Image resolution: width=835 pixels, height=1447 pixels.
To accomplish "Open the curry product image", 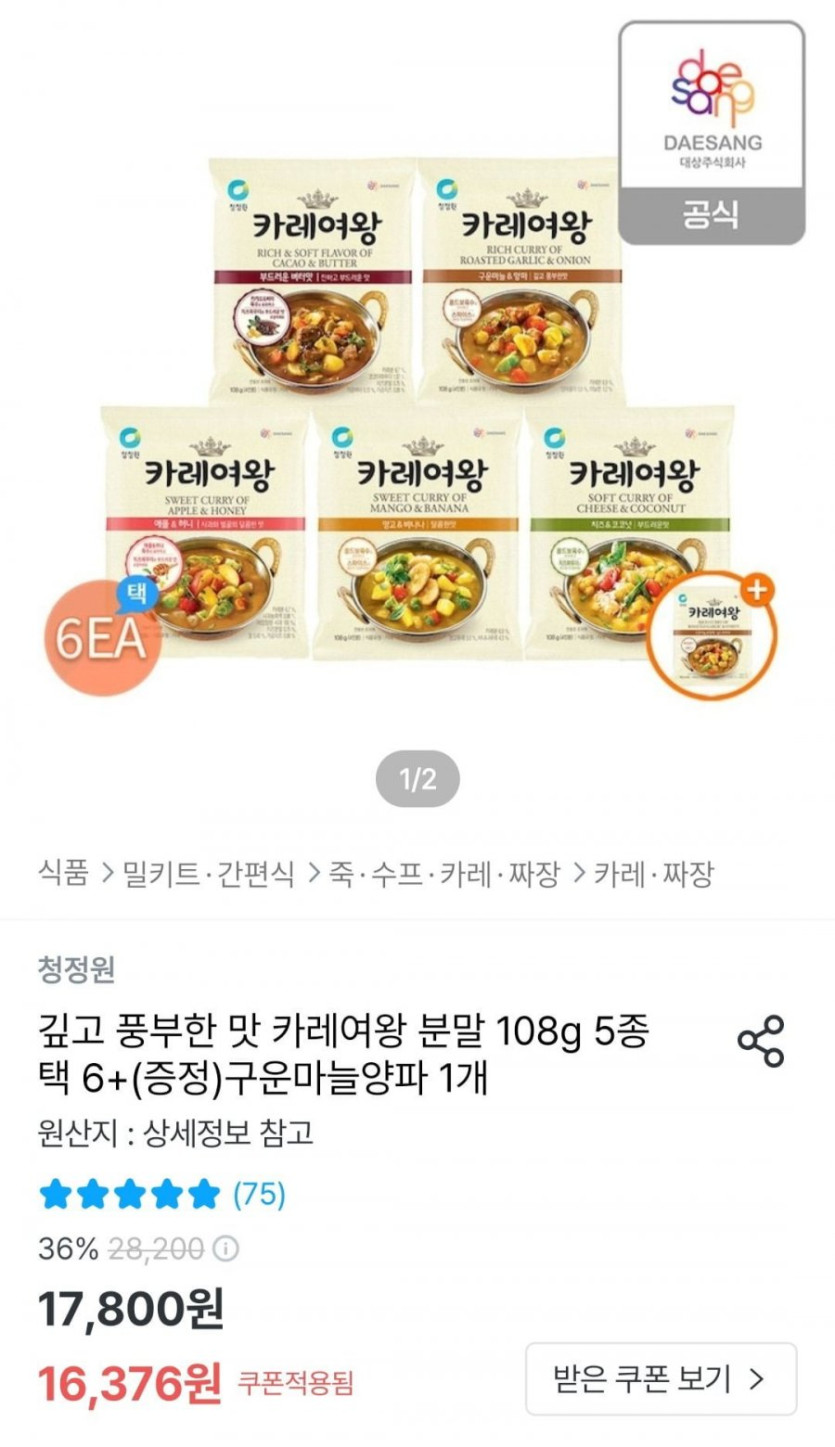I will [x=417, y=410].
